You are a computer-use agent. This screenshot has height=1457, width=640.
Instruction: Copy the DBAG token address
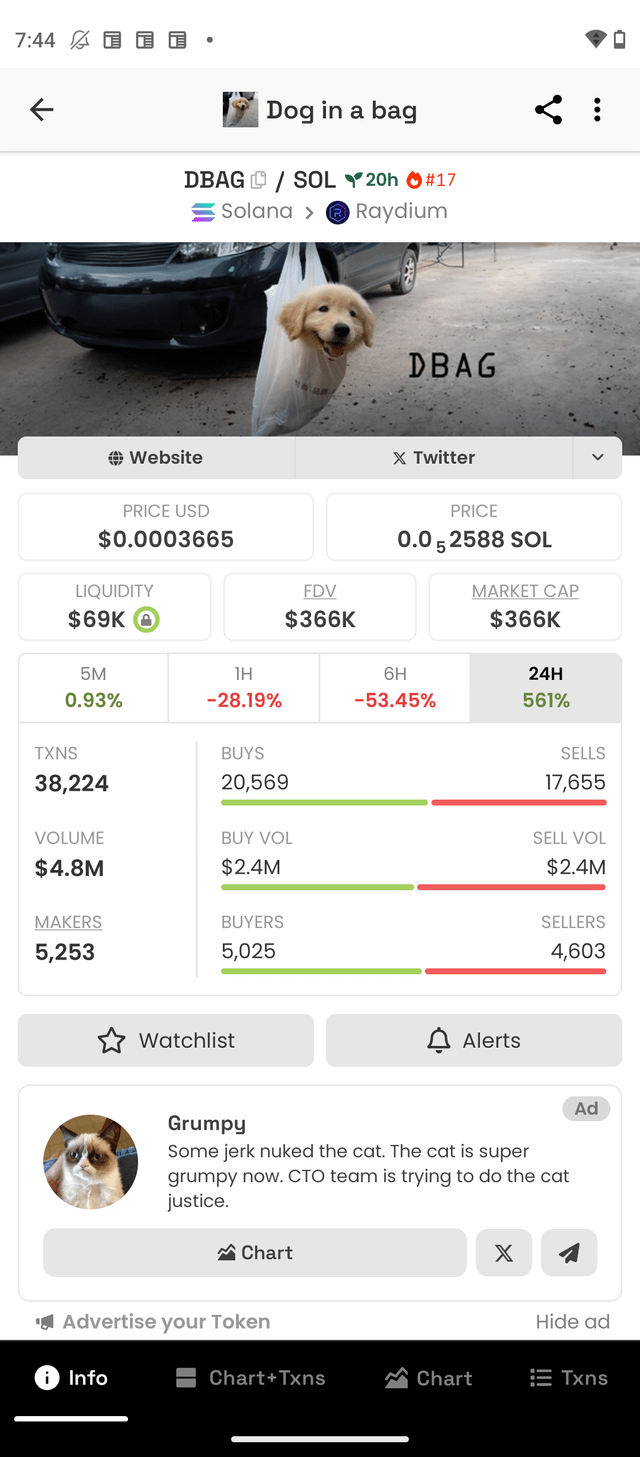258,180
